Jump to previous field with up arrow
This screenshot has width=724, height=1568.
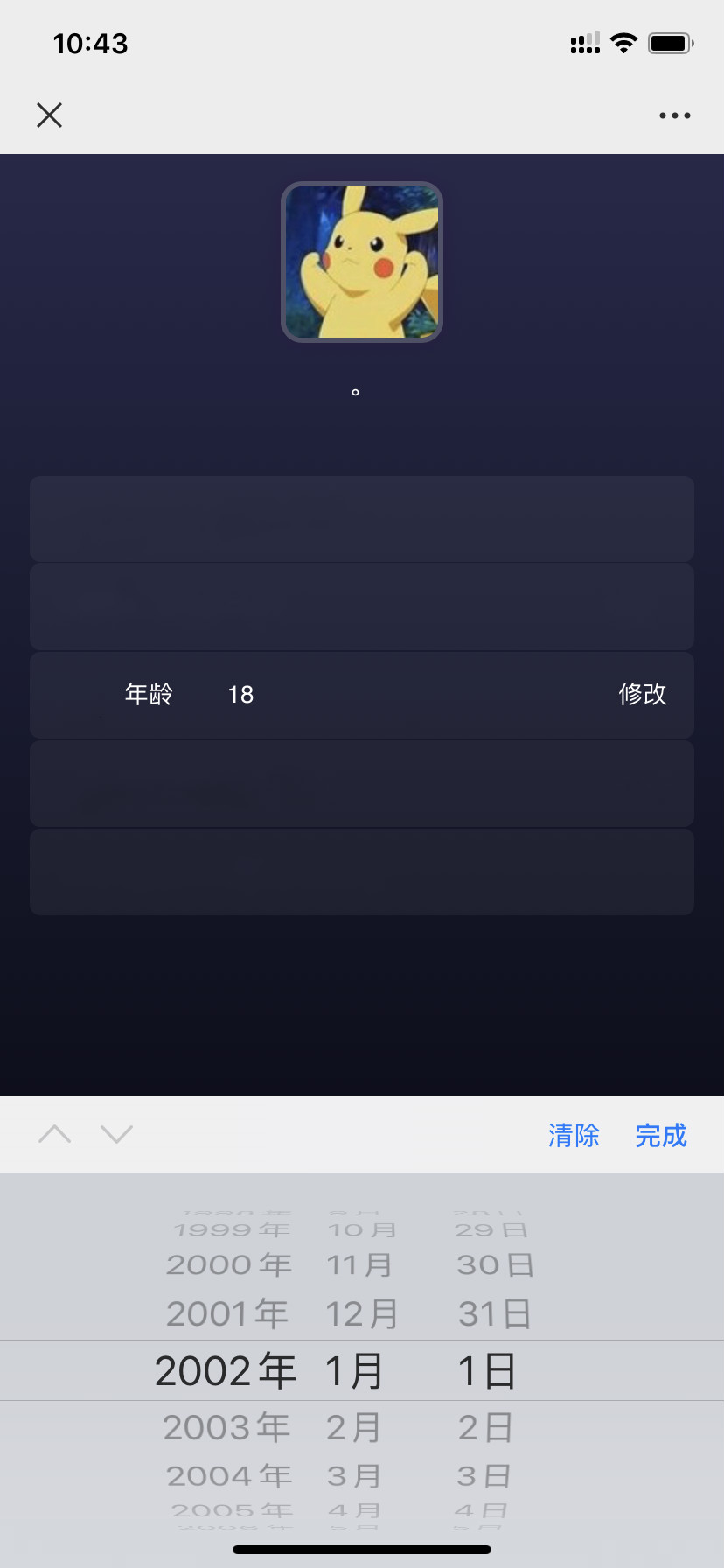[x=55, y=1134]
